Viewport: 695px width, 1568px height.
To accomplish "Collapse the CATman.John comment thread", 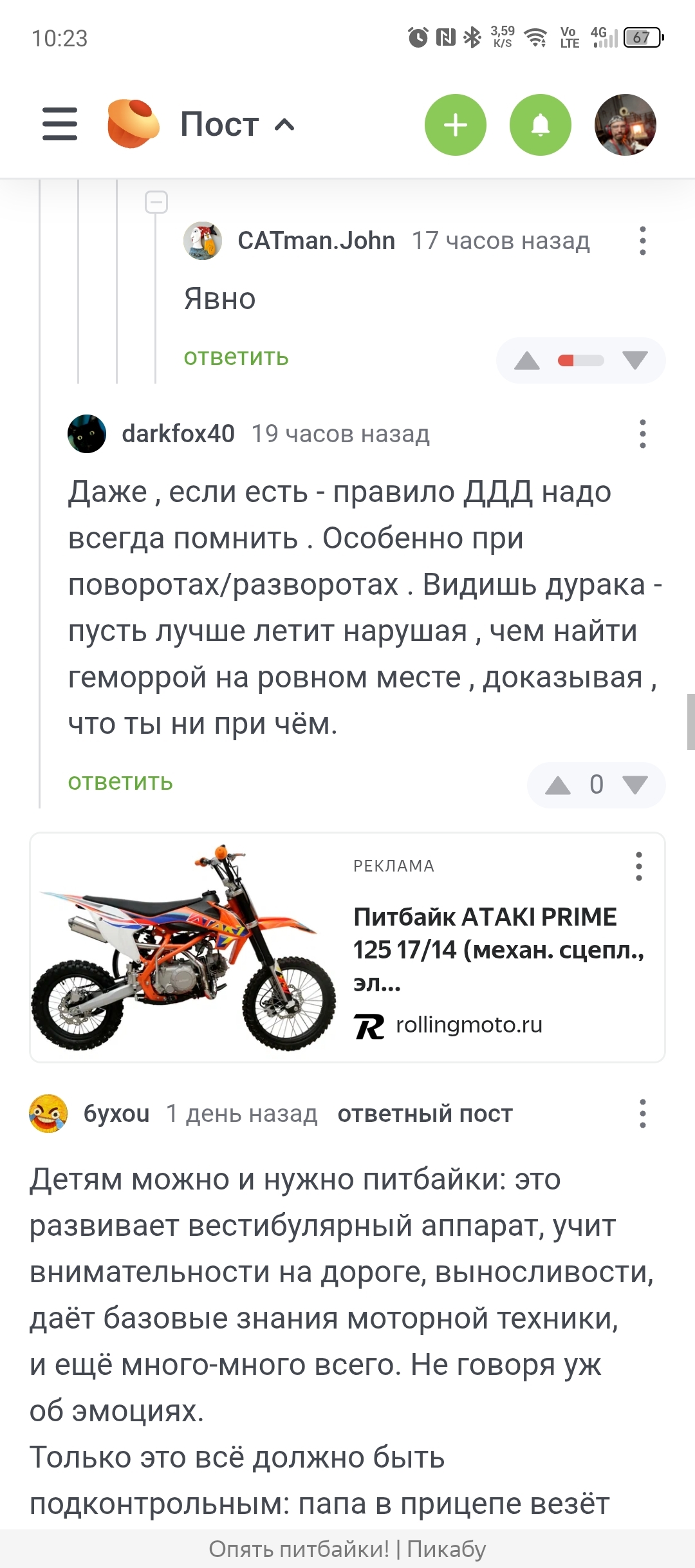I will coord(156,202).
